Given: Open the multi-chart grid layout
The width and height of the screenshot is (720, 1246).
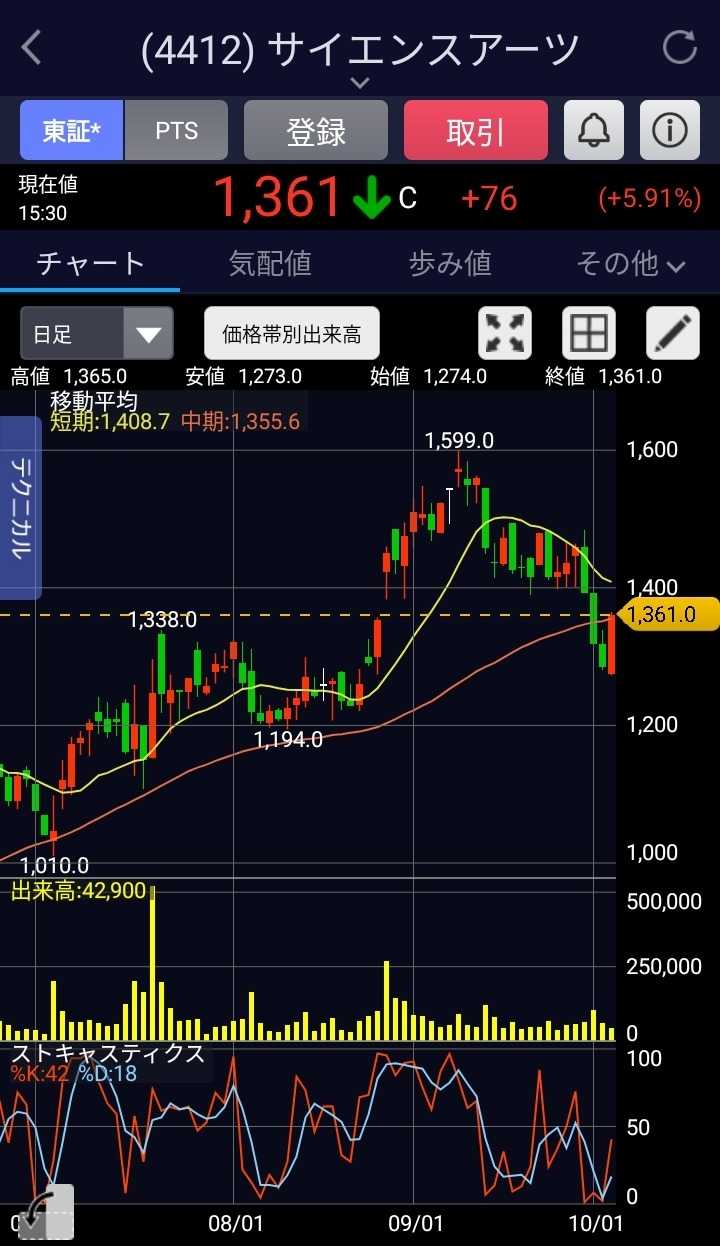Looking at the screenshot, I should pos(588,334).
